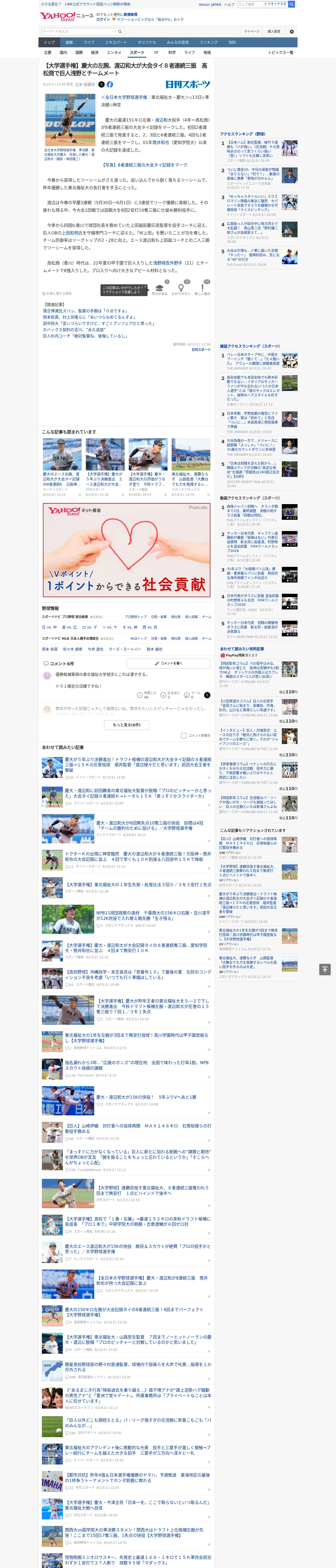Check the コメント非表示 checkbox
336x1568 pixels.
point(183,735)
